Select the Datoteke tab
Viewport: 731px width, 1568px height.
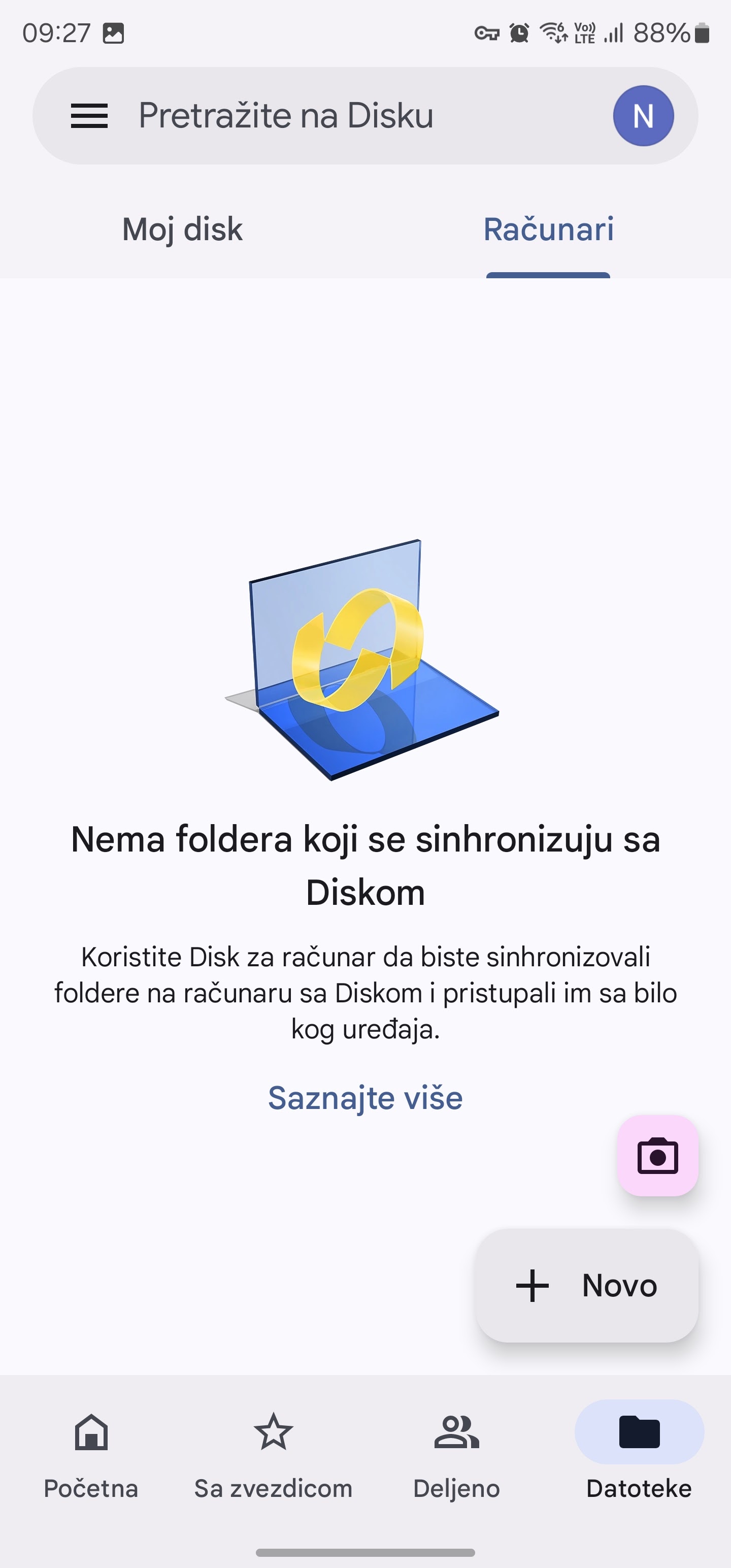pyautogui.click(x=639, y=1455)
